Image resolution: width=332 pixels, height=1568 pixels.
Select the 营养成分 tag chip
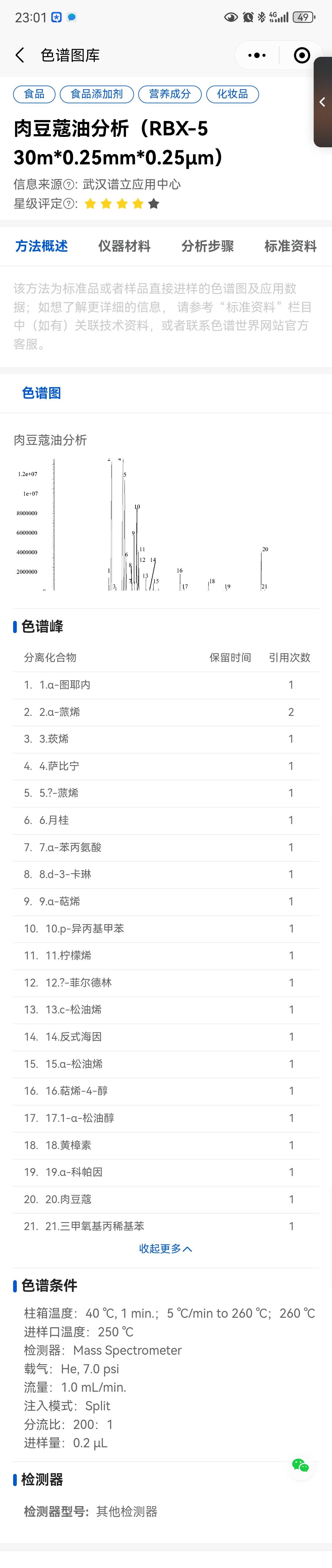pyautogui.click(x=170, y=94)
